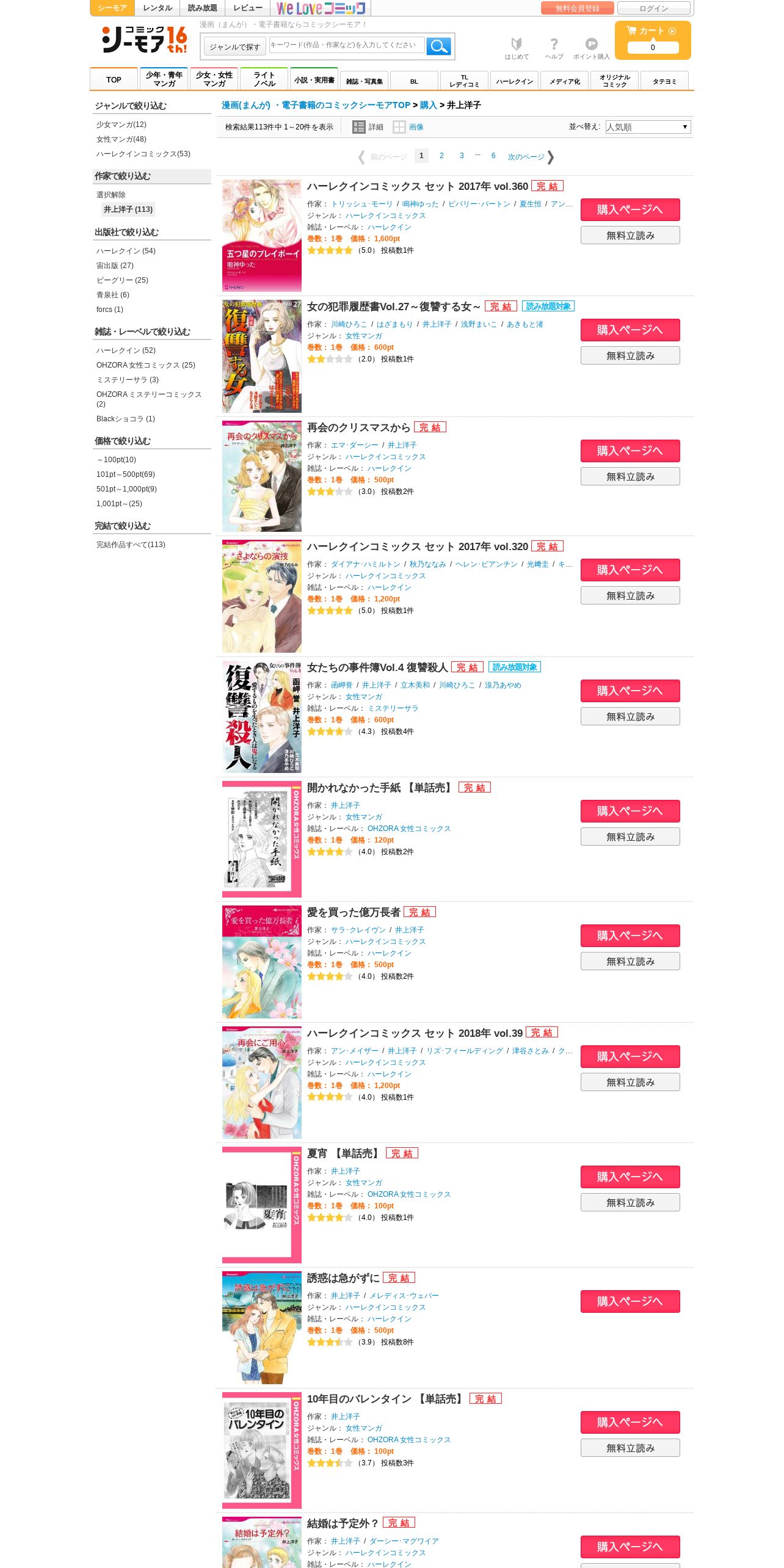Open the cover of 女たちの事件簿Vol.4 復讐殺人
The height and width of the screenshot is (1568, 784).
[x=261, y=717]
